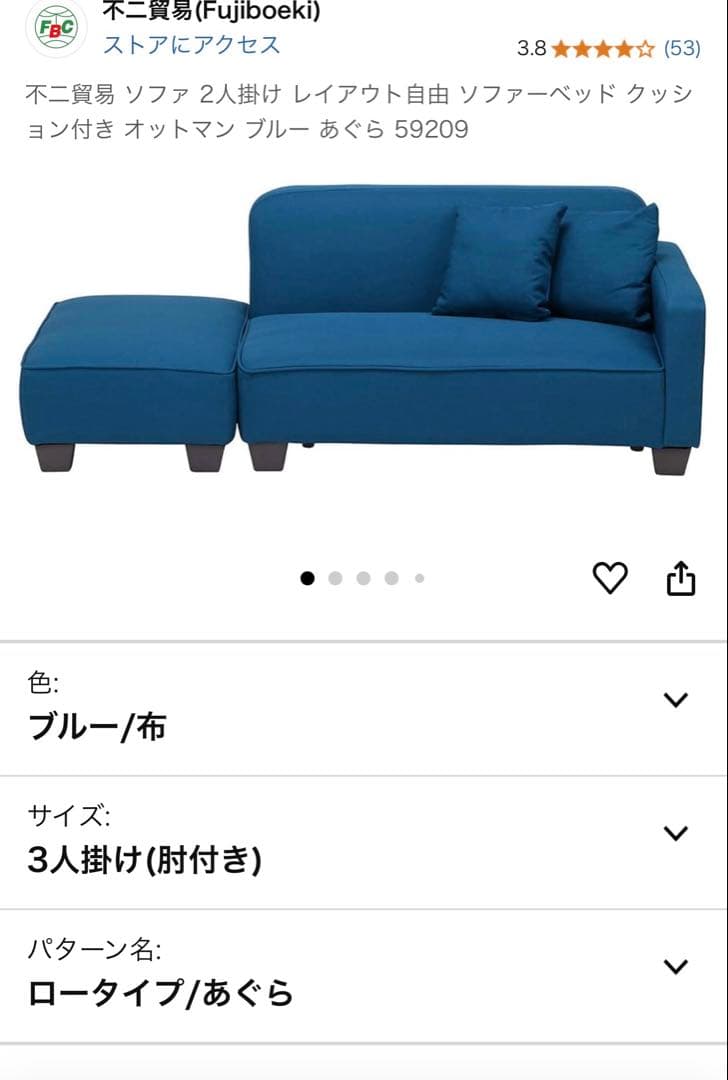
Task: Click the sofa product image
Action: [x=360, y=330]
